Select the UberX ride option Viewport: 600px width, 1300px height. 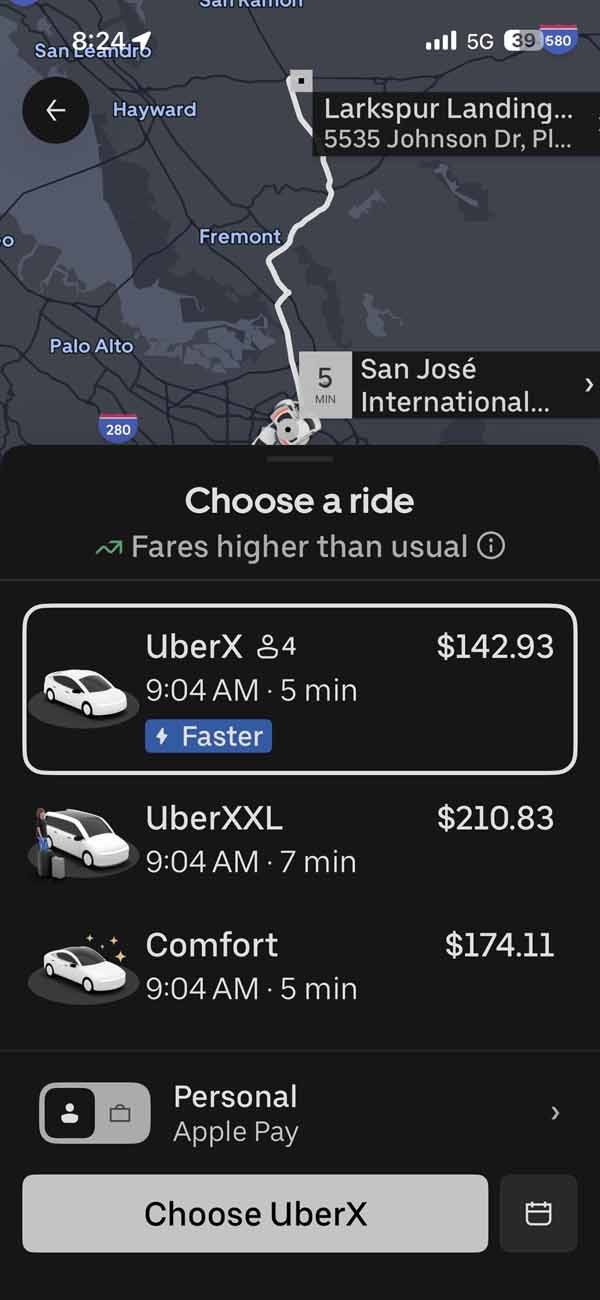click(x=300, y=689)
